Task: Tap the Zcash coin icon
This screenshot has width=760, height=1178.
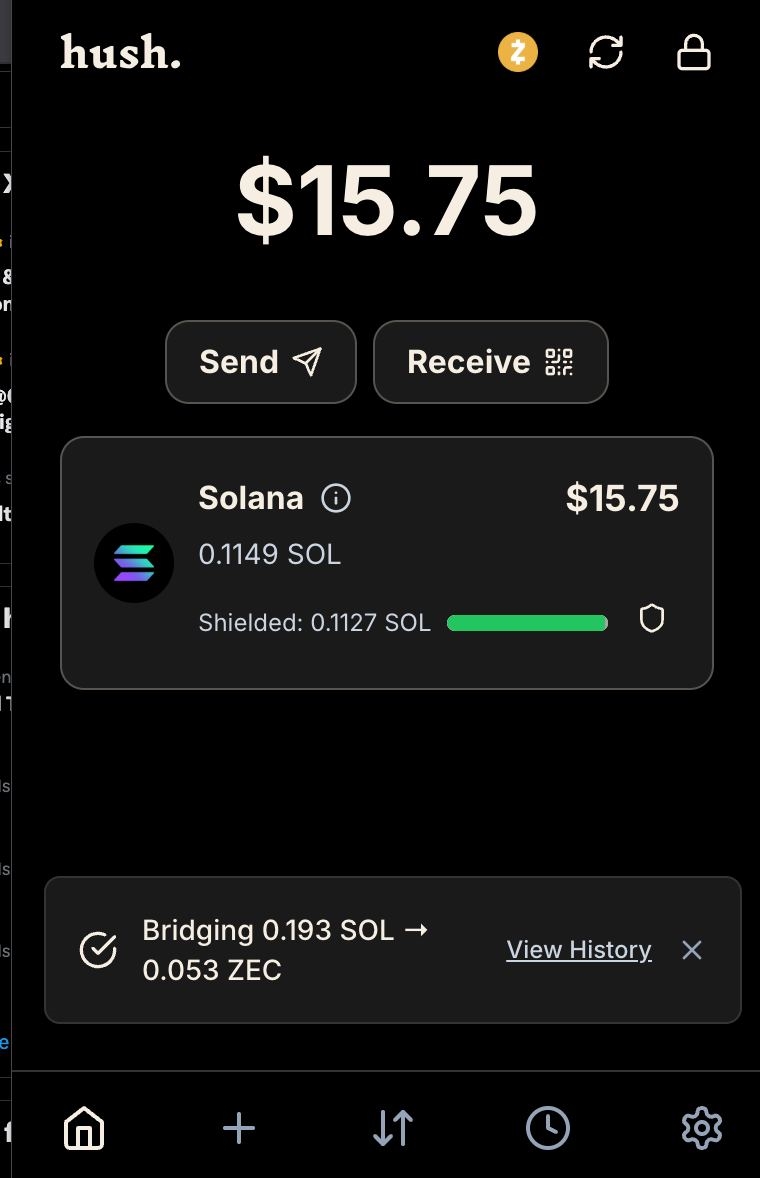Action: click(518, 52)
